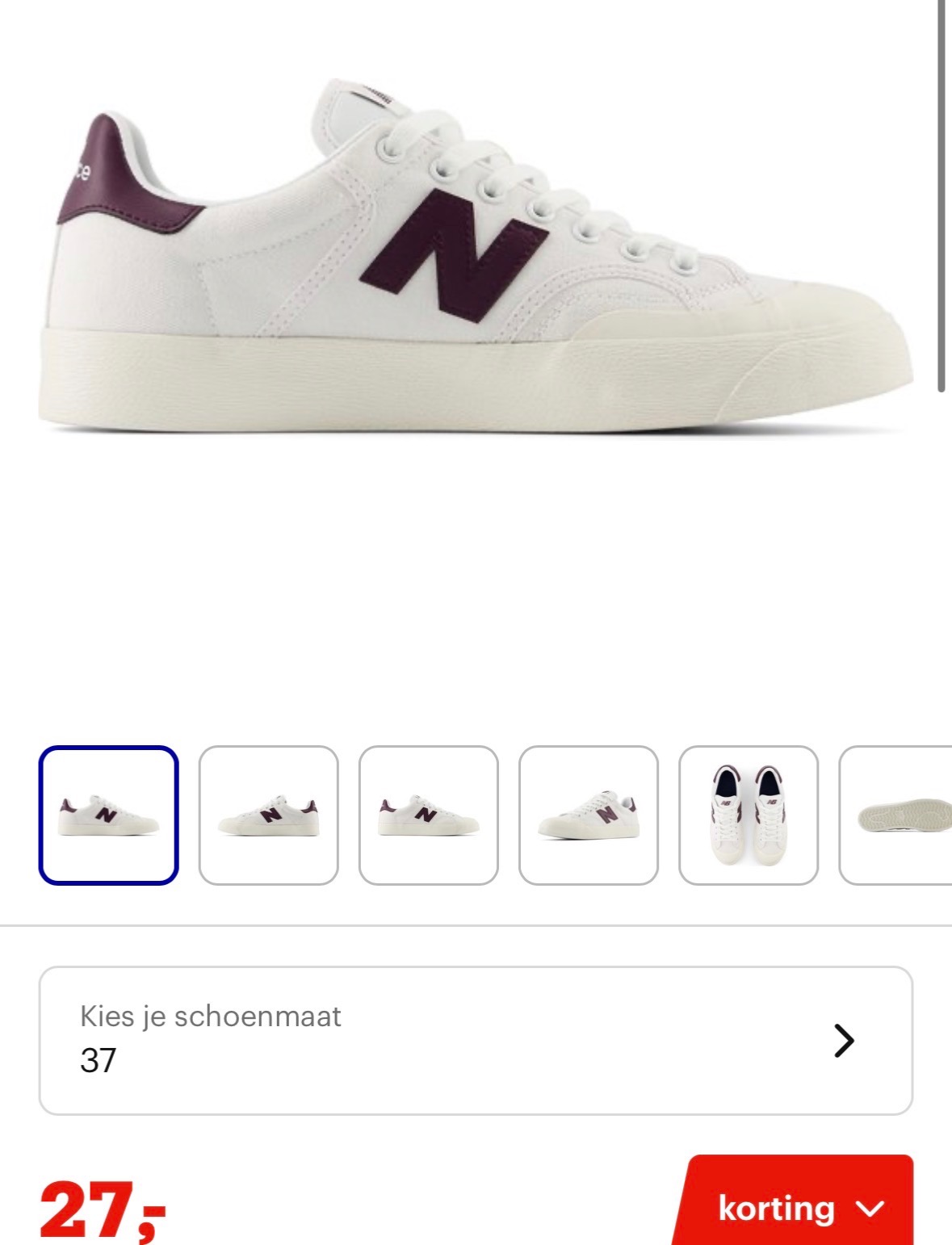Open the korting discount chevron icon
This screenshot has height=1245, width=952.
coord(871,1210)
